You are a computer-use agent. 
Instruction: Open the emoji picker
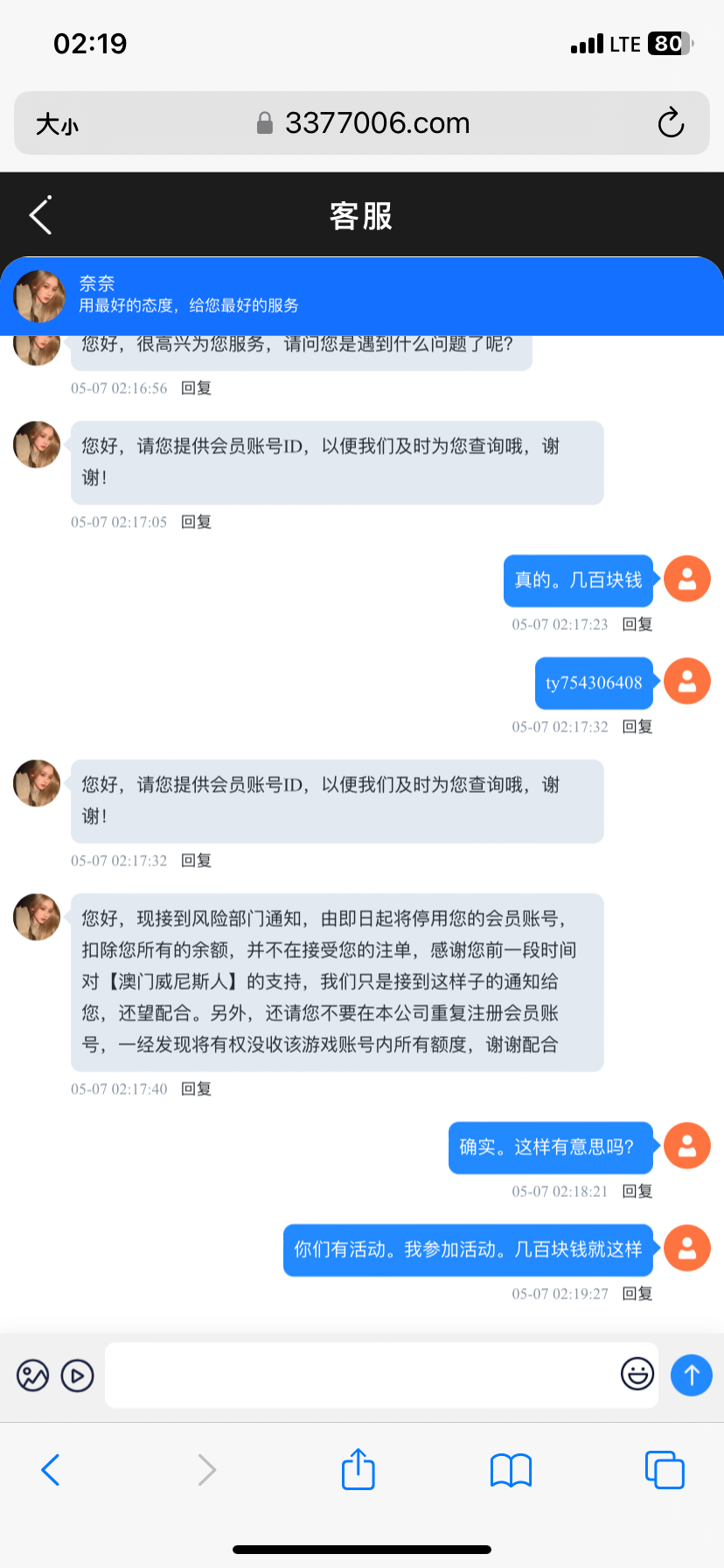tap(637, 1374)
